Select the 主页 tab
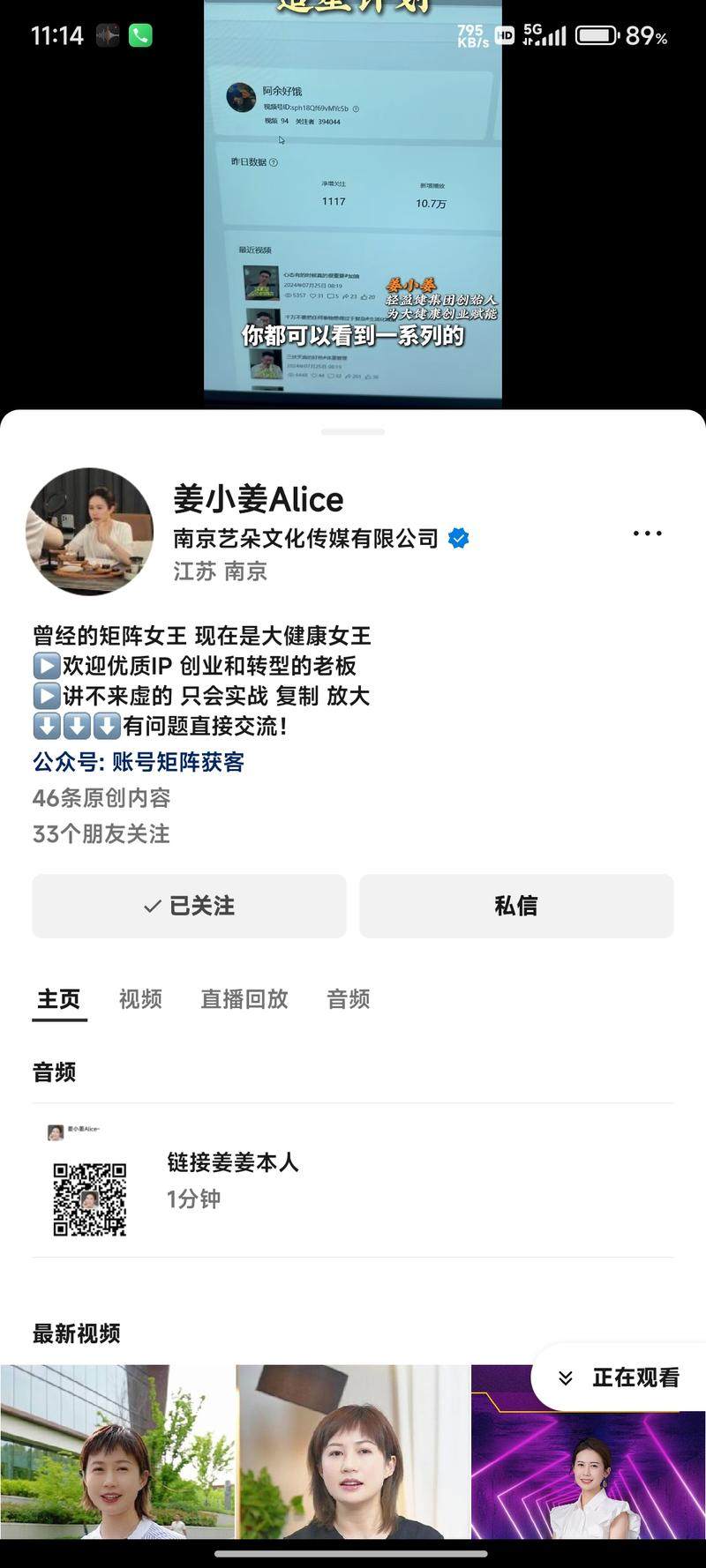 tap(59, 999)
